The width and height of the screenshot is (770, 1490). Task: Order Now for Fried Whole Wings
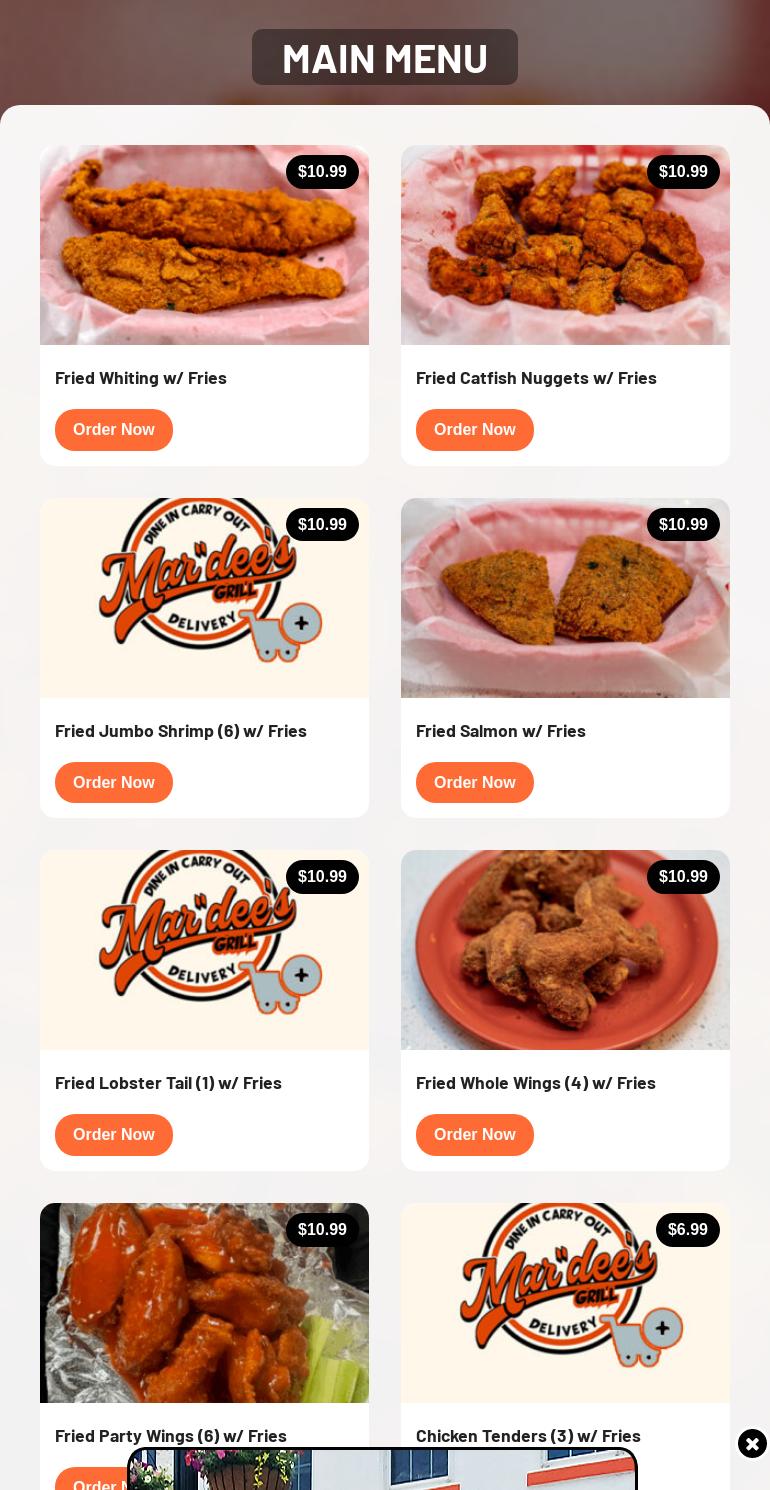(475, 1134)
